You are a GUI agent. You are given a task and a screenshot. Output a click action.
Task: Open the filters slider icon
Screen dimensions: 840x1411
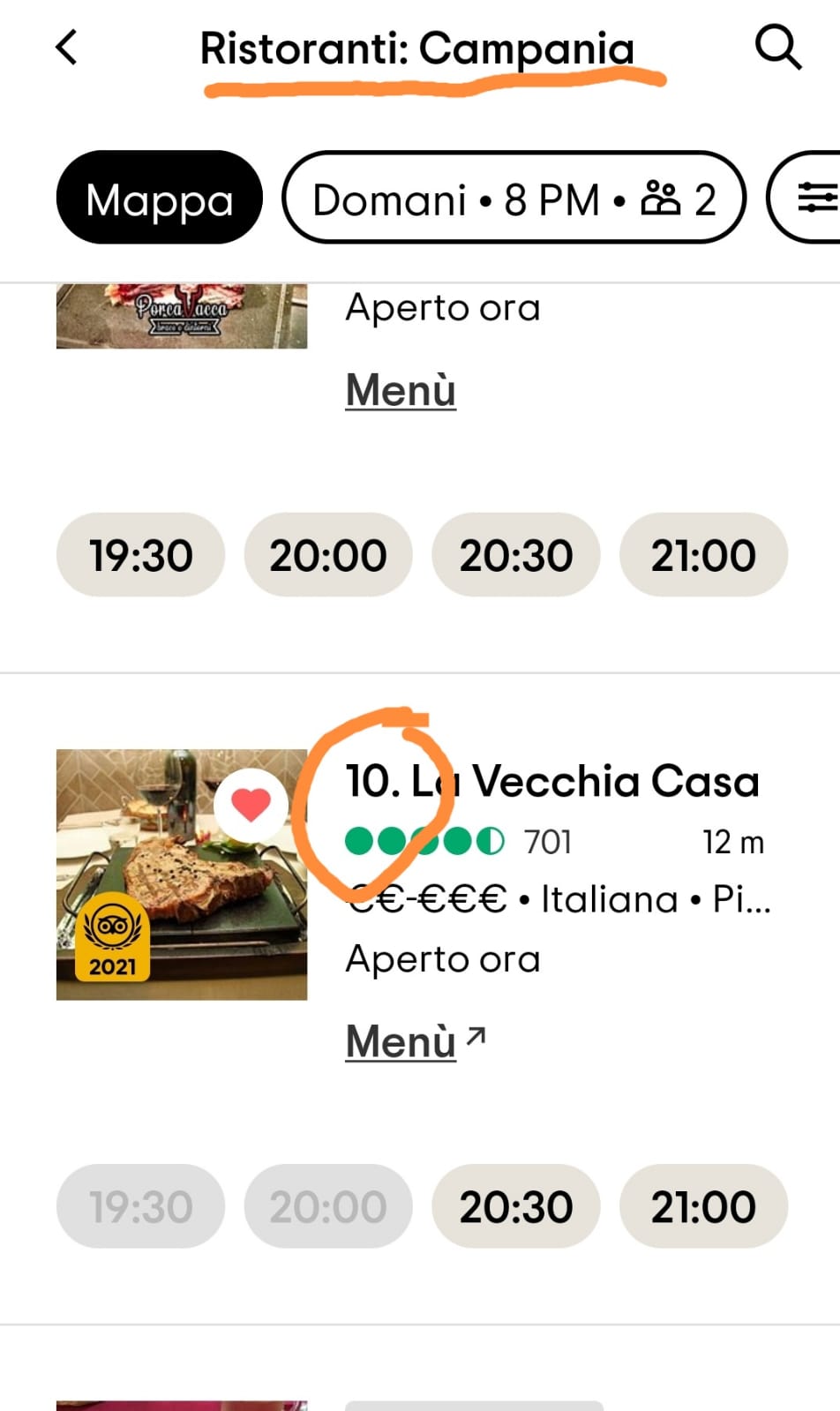[814, 198]
